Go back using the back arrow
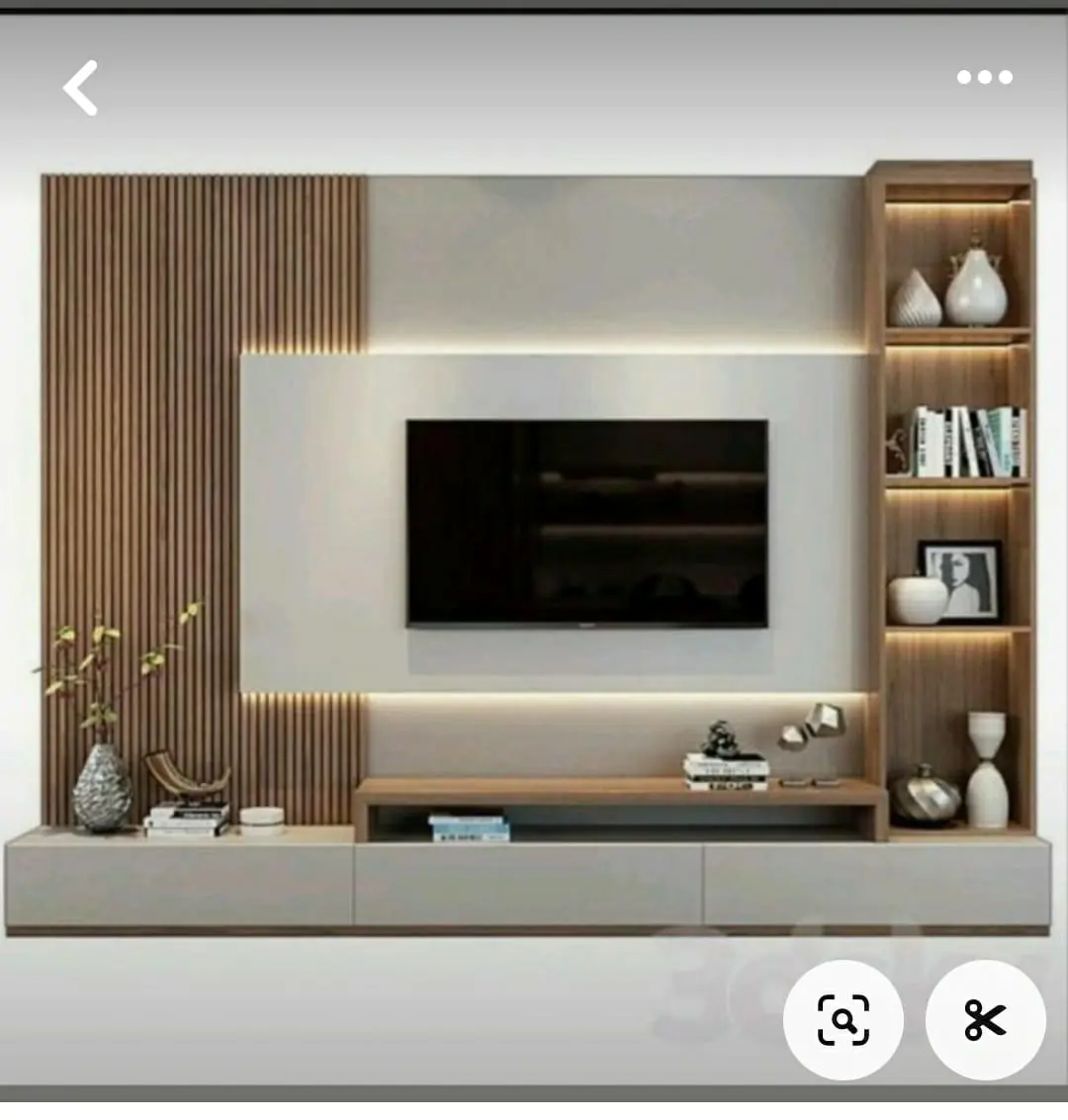1068x1120 pixels. (x=81, y=88)
